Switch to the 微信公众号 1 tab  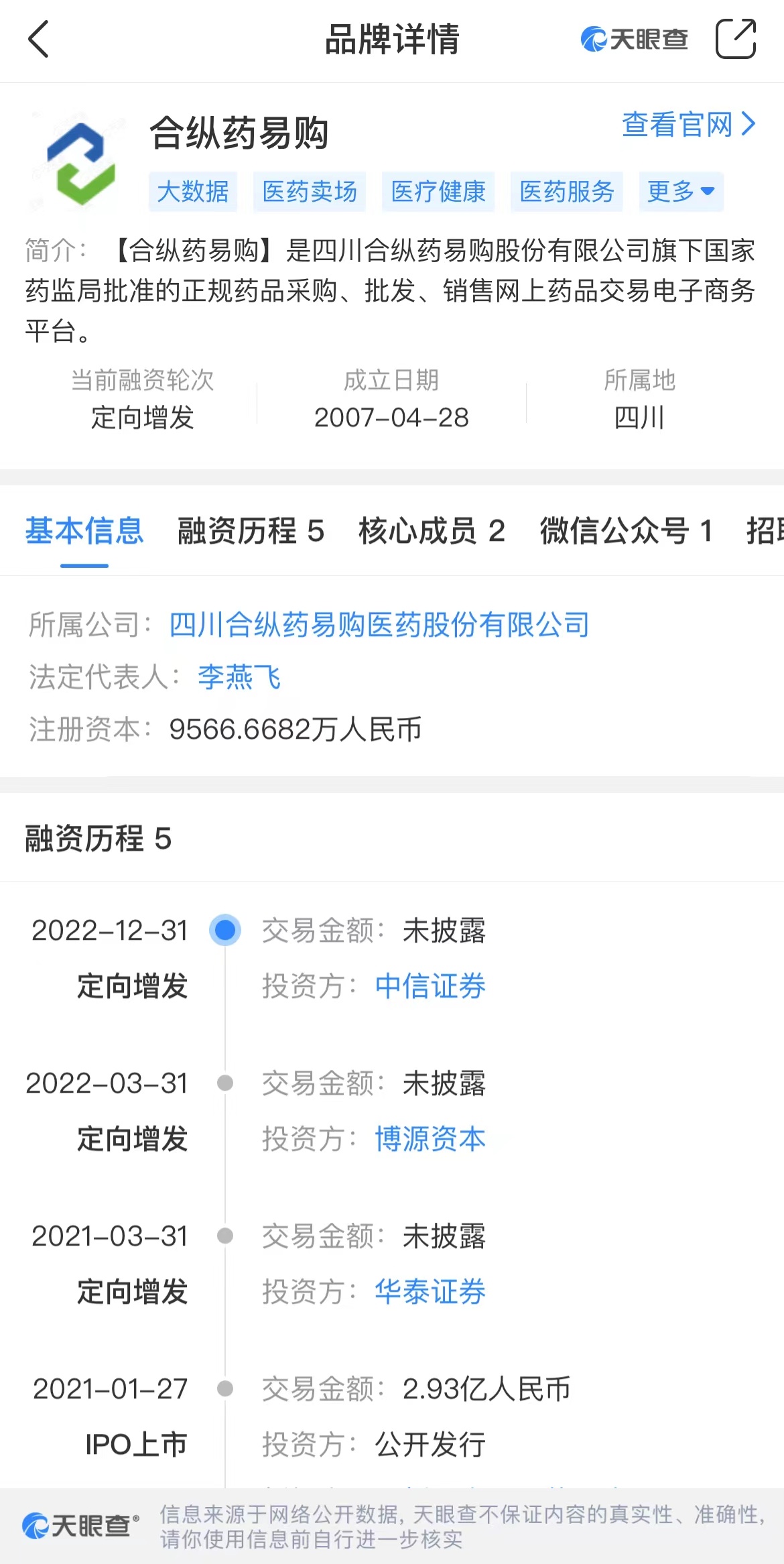tap(626, 531)
